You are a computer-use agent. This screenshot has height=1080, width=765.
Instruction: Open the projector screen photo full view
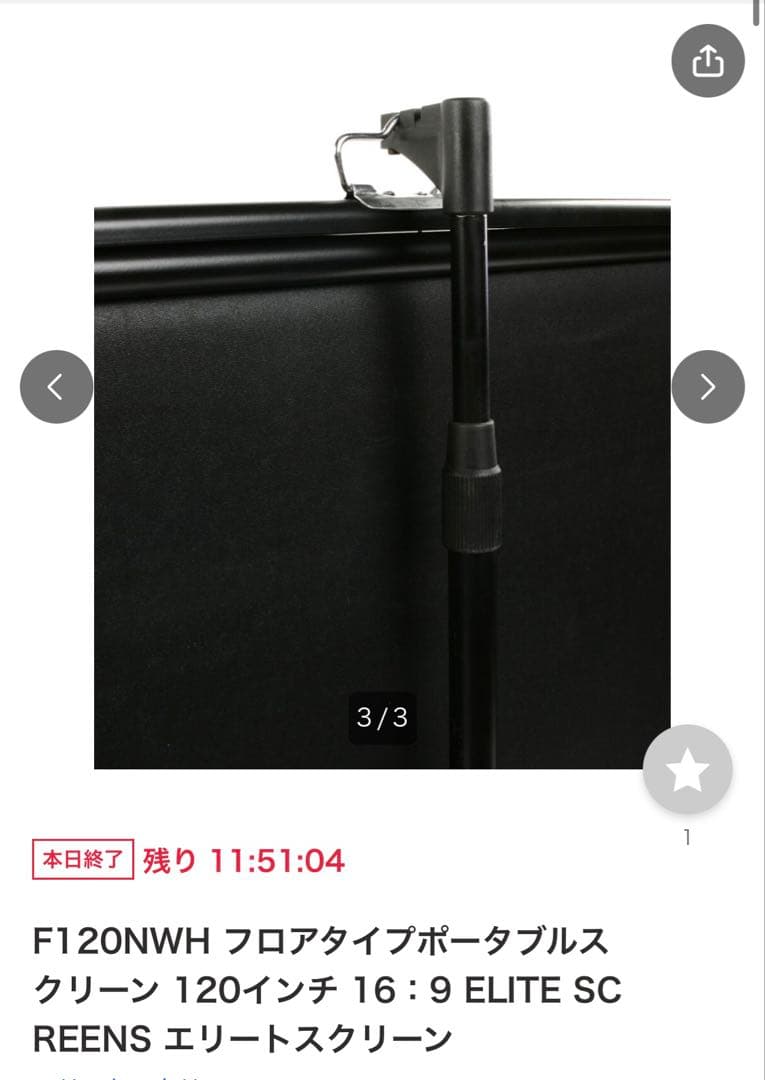[382, 480]
